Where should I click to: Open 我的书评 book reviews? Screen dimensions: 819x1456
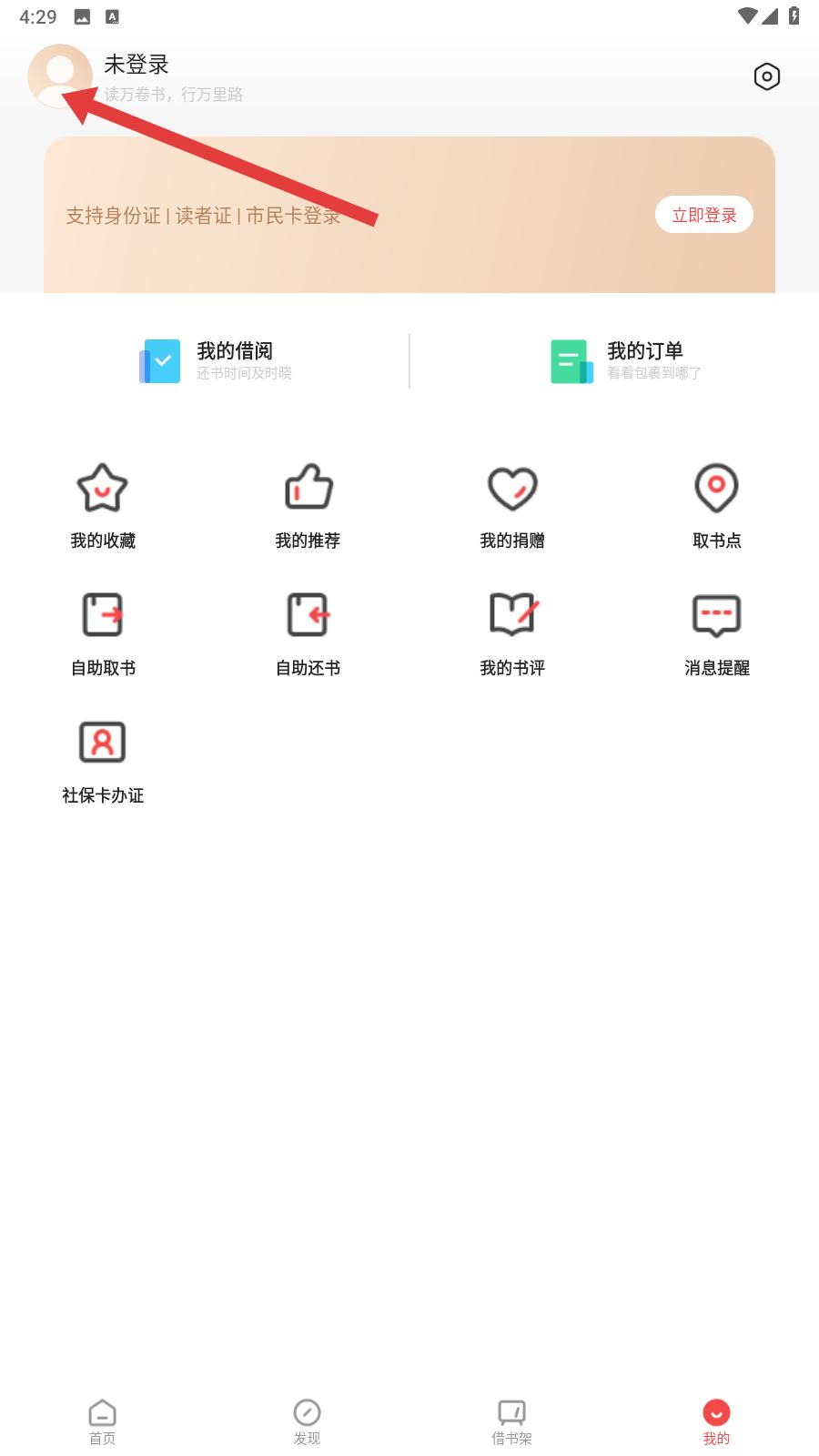tap(512, 633)
